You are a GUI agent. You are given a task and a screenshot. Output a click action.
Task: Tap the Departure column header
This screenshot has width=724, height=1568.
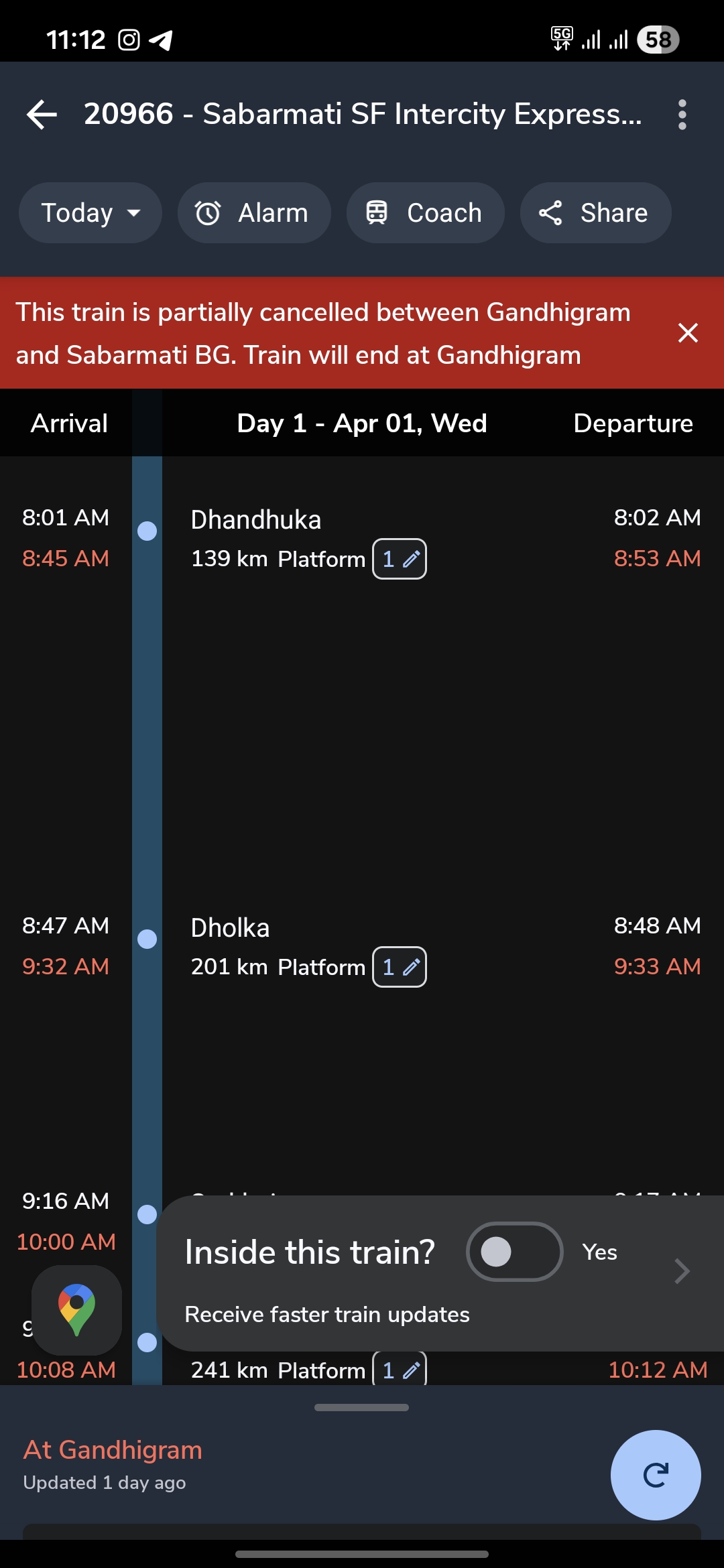[633, 423]
